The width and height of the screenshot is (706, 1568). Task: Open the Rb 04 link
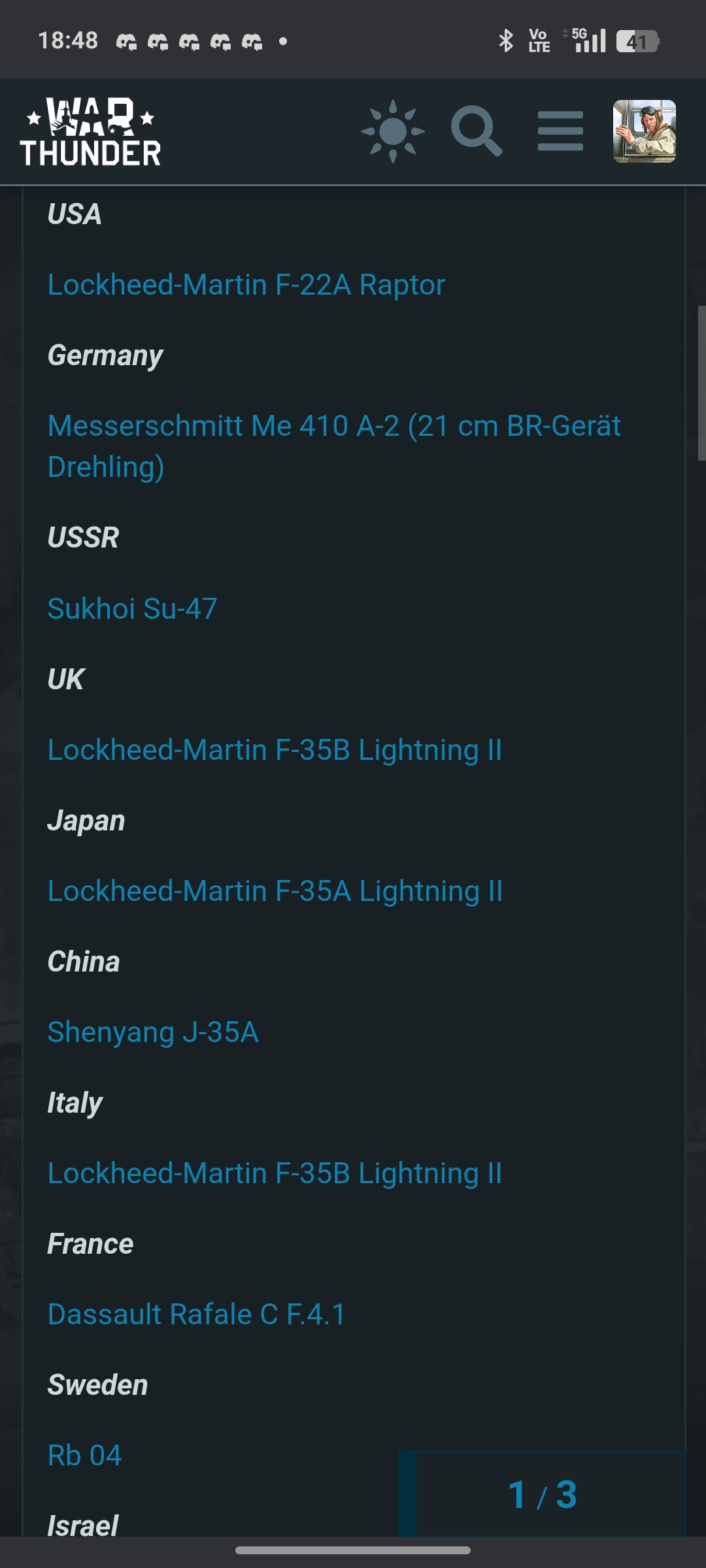point(85,1456)
